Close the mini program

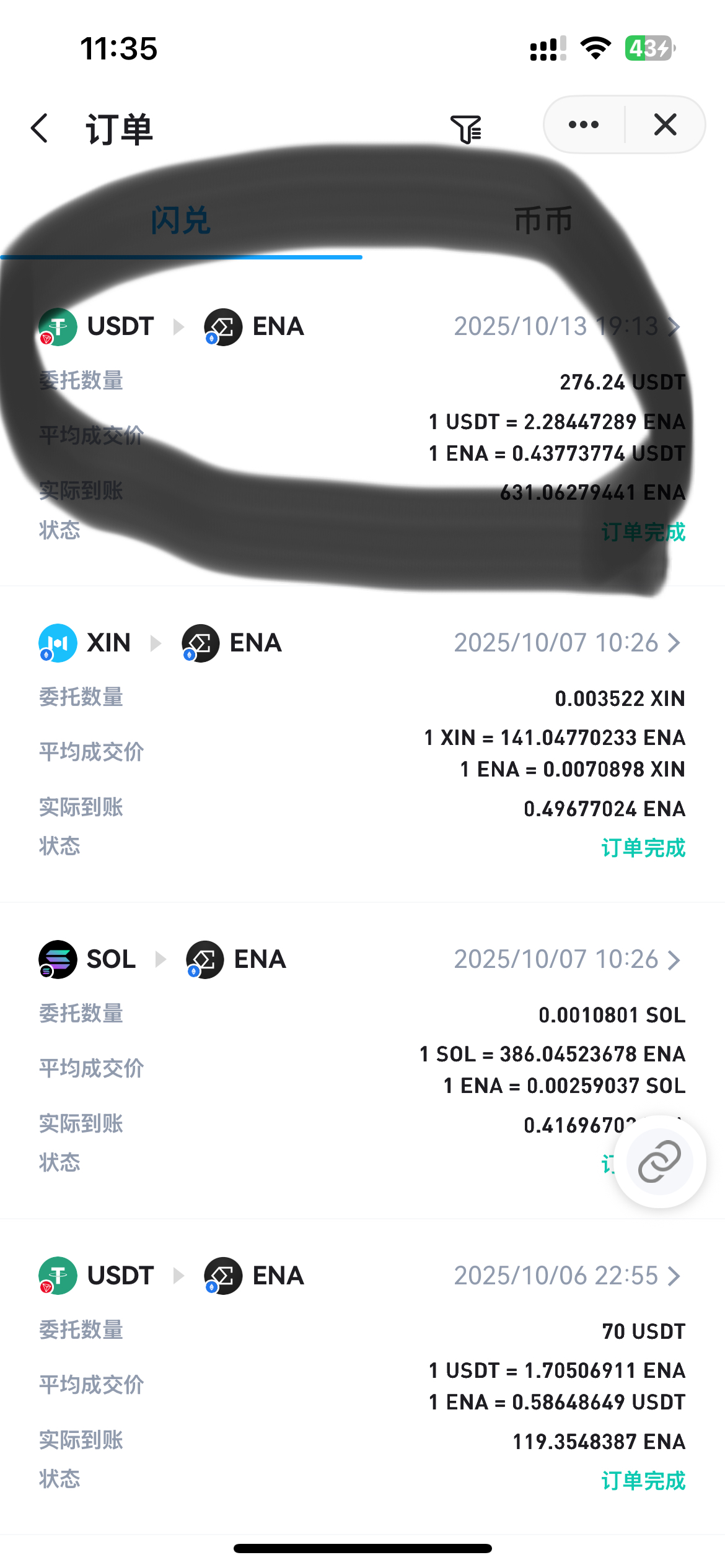665,124
